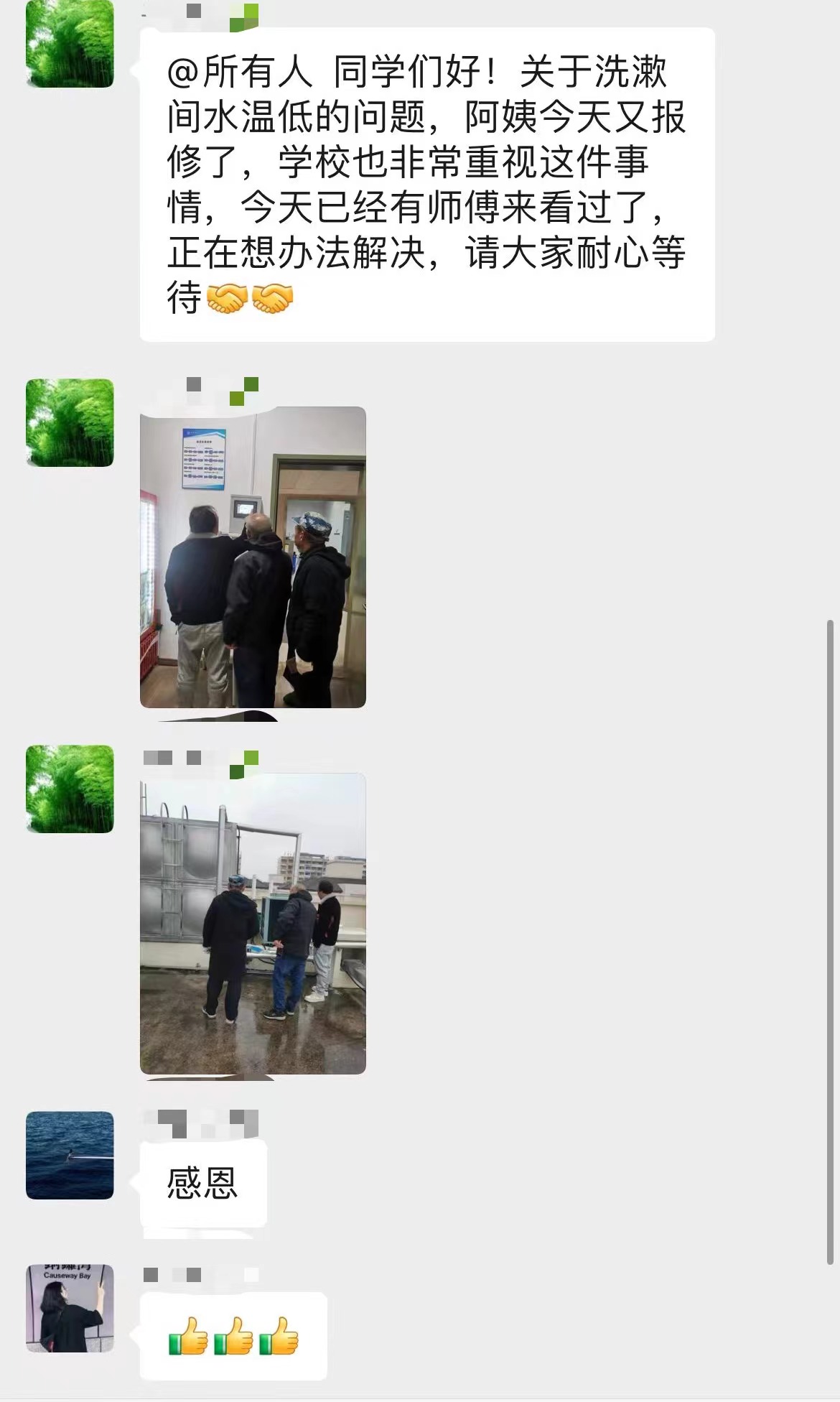Tap bamboo avatar next to the rooftop photo
This screenshot has height=1402, width=840.
click(x=70, y=789)
